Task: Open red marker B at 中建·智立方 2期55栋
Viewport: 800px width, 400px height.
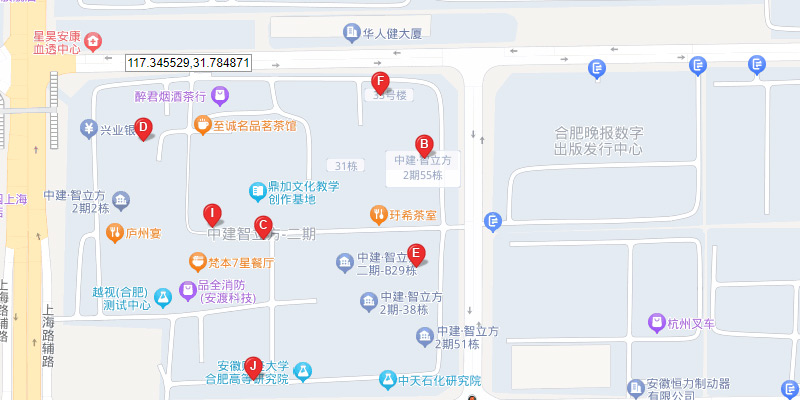Action: (423, 143)
